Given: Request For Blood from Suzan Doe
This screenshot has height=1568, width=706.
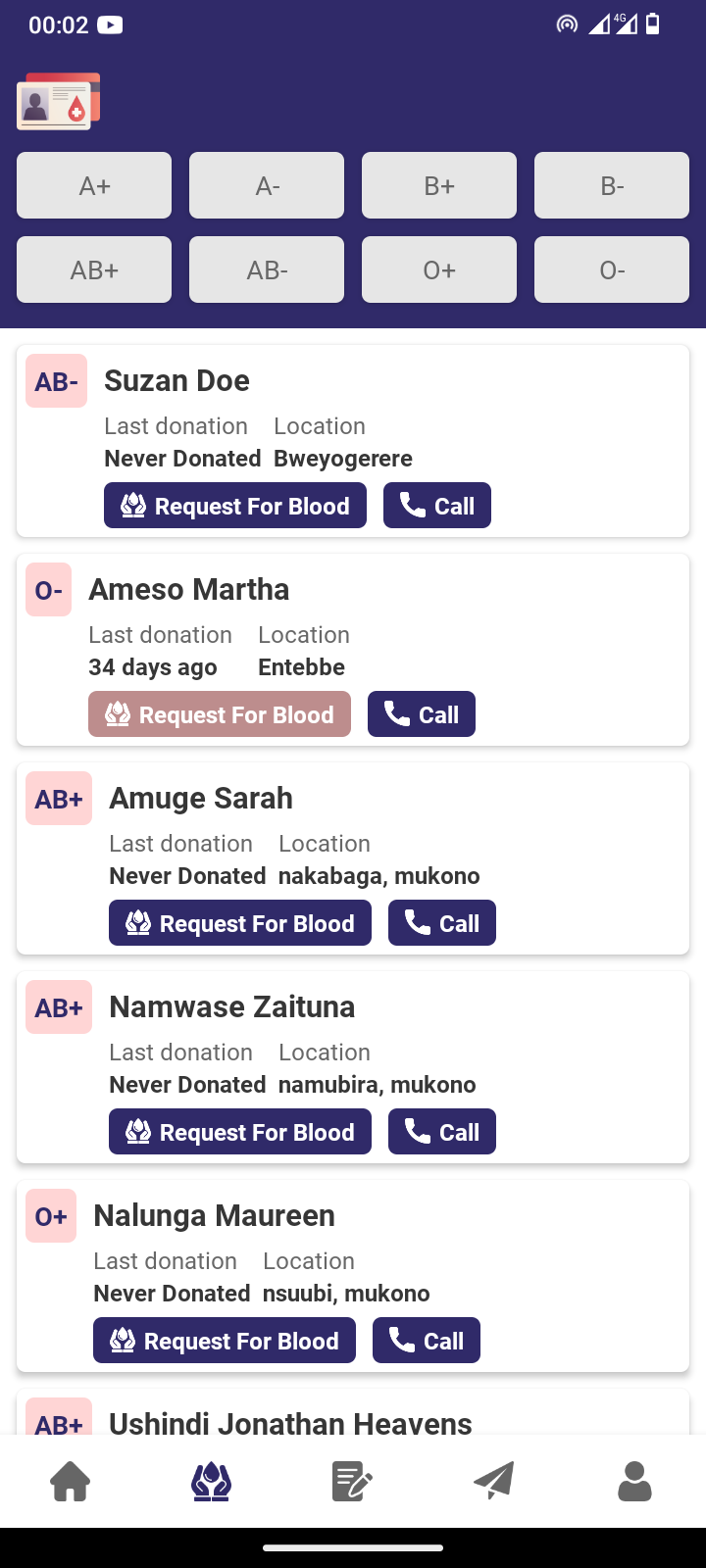Looking at the screenshot, I should [x=234, y=505].
